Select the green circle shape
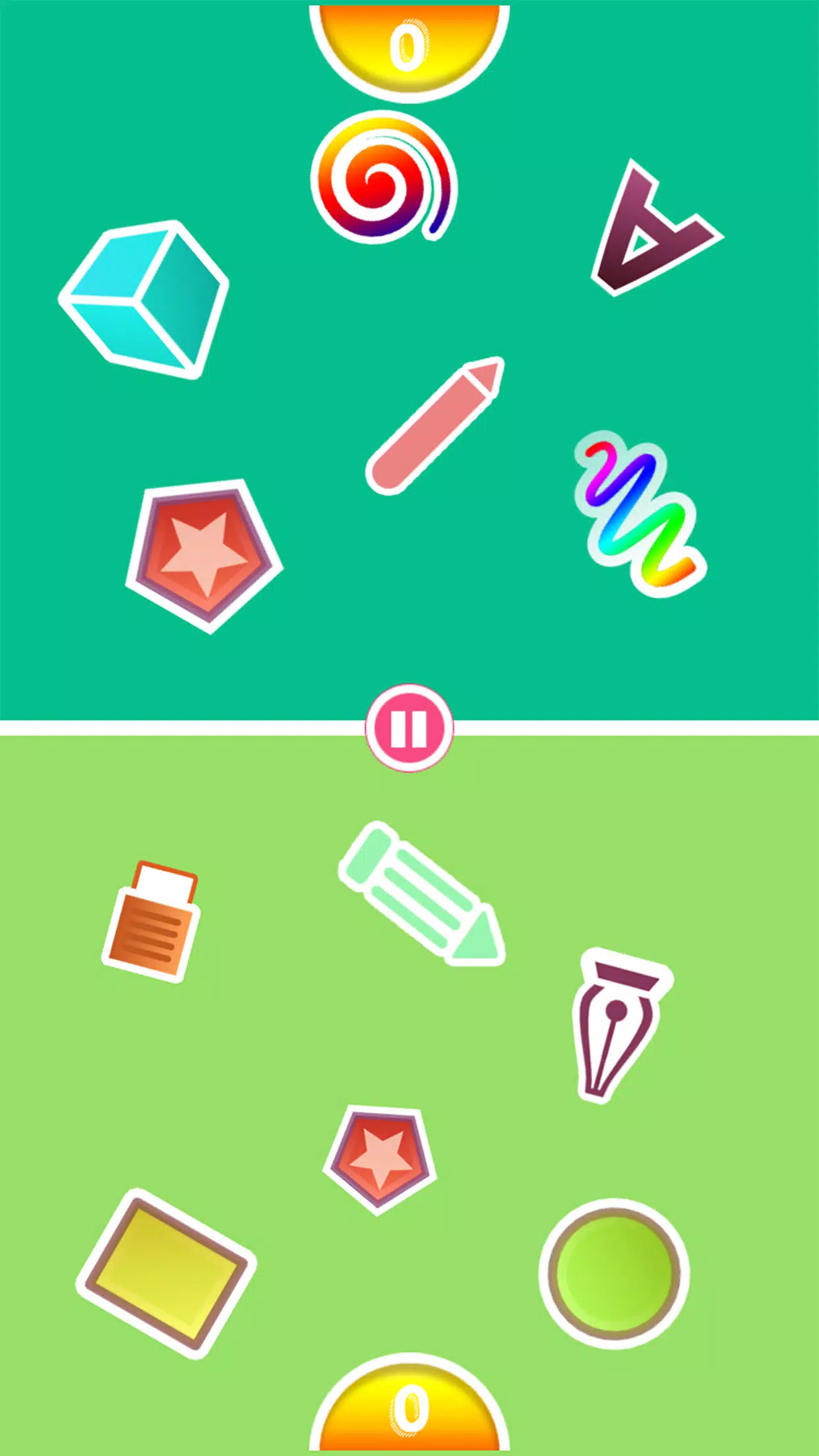This screenshot has height=1456, width=819. [x=614, y=1273]
